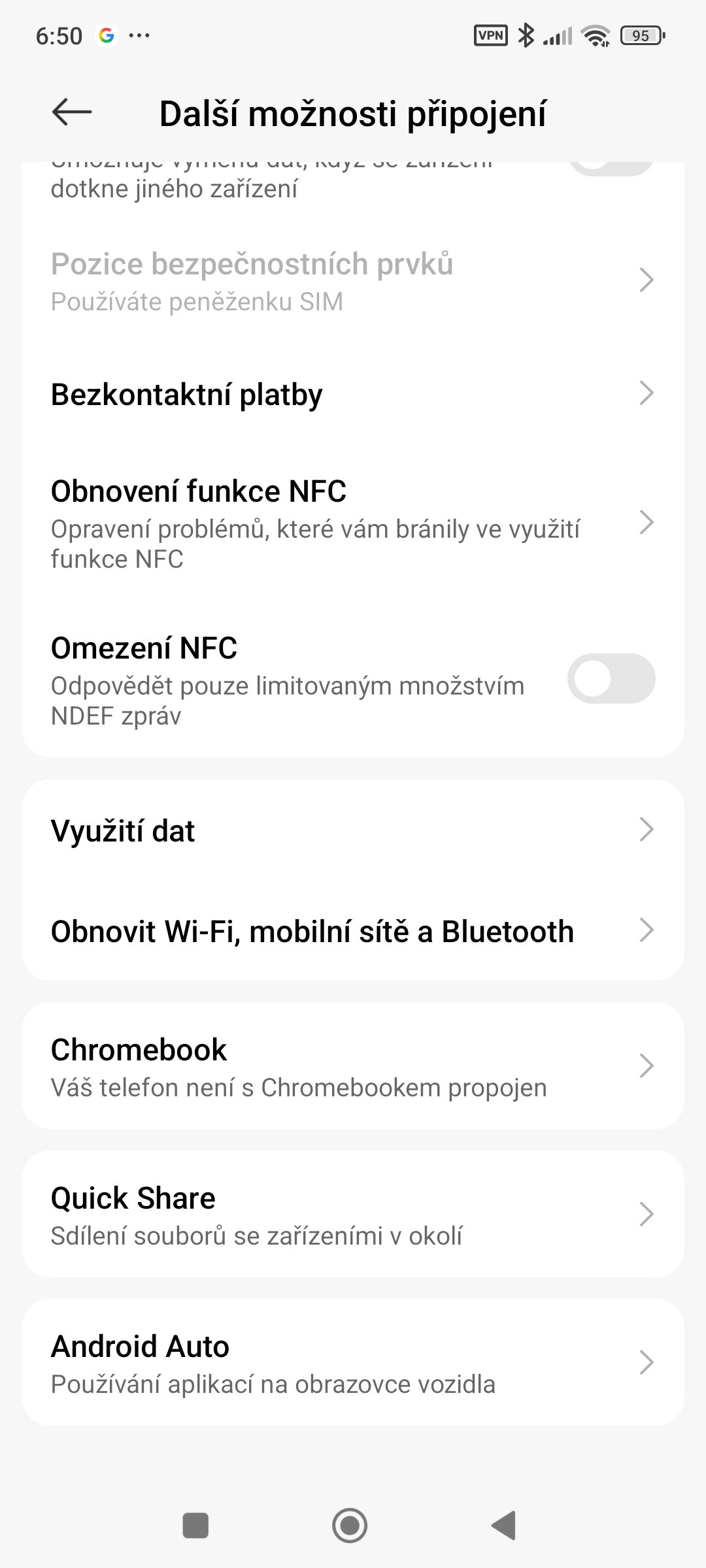This screenshot has height=1568, width=706.
Task: Open Využití dat
Action: tap(353, 831)
